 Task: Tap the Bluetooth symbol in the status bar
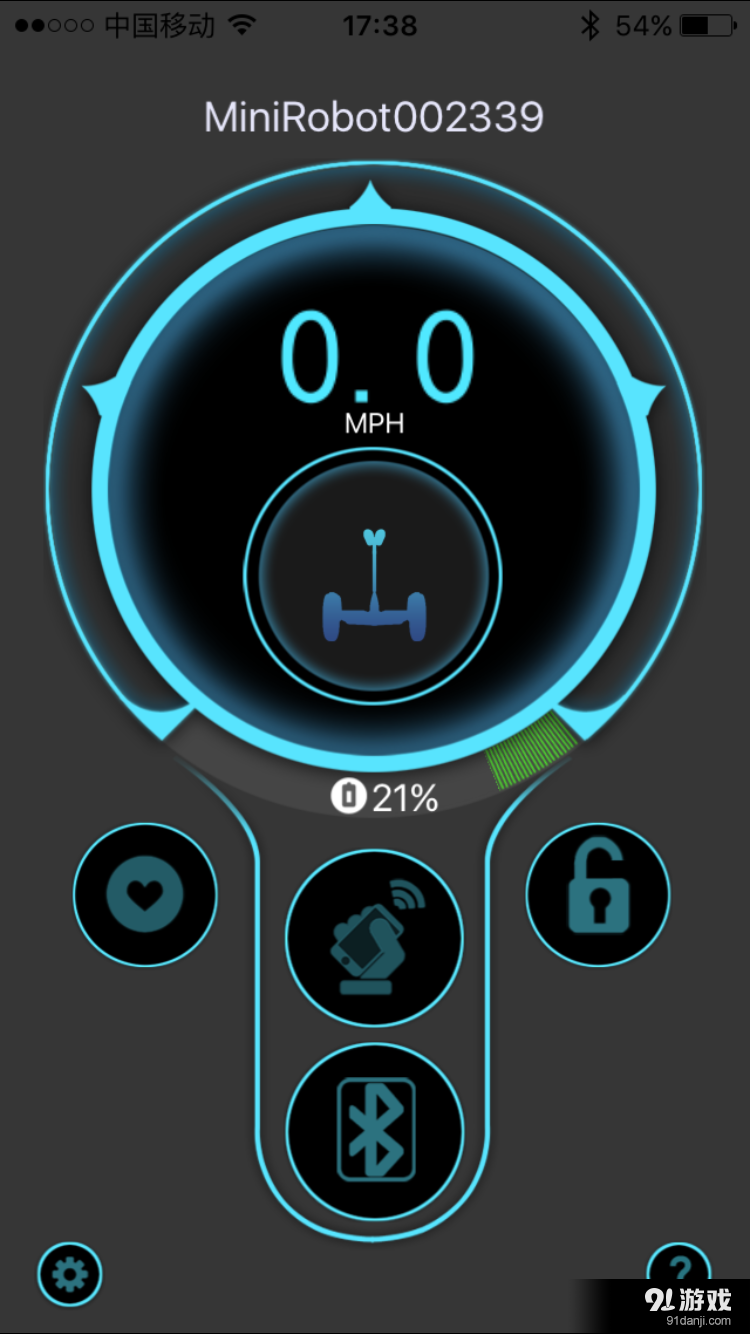[590, 25]
